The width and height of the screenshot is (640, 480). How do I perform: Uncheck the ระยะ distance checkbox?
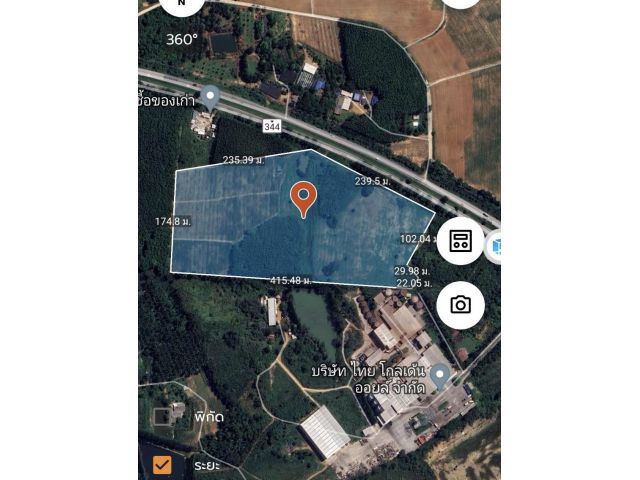coord(162,465)
